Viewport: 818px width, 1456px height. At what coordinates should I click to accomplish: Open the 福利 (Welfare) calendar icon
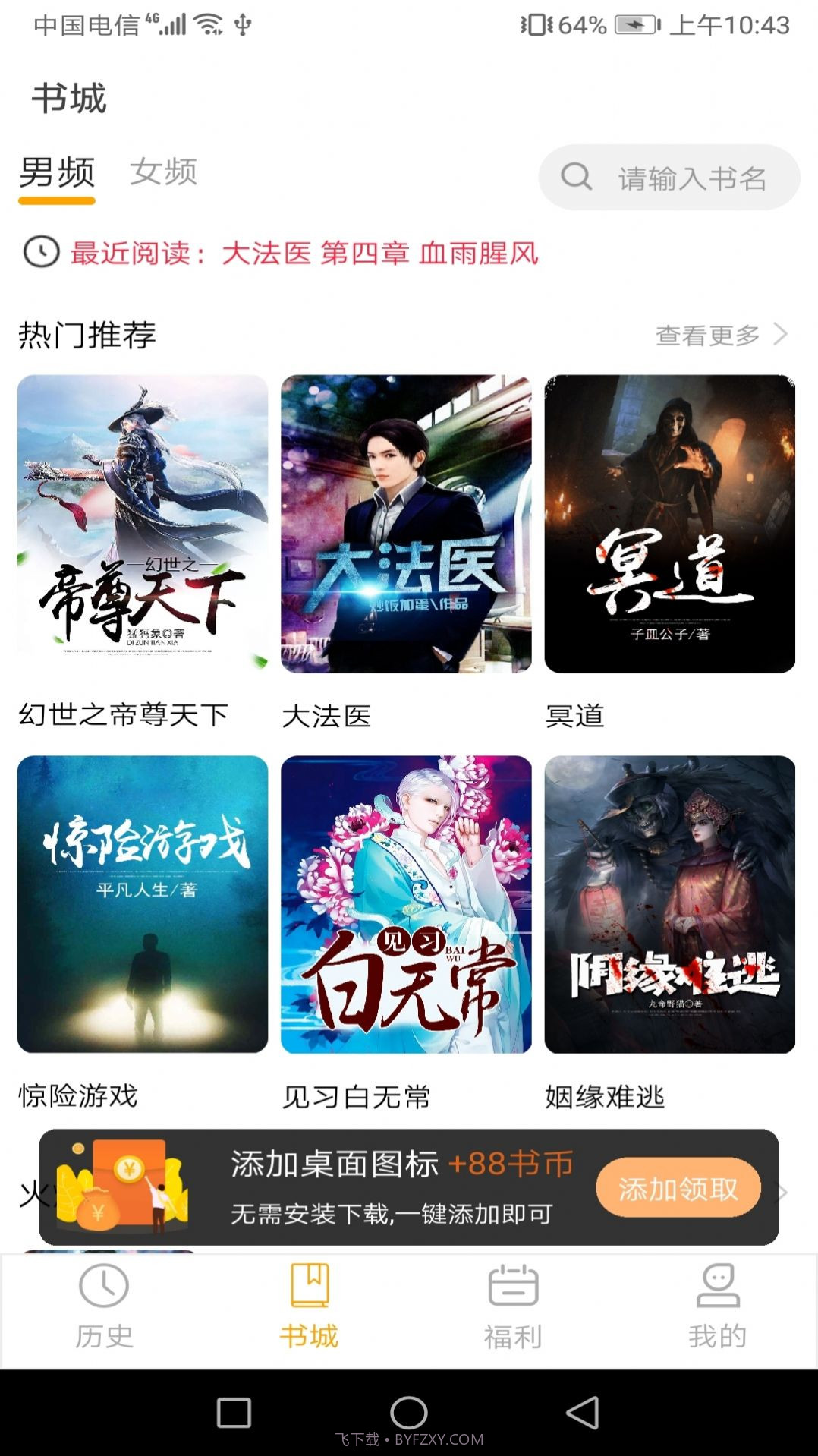(511, 1281)
